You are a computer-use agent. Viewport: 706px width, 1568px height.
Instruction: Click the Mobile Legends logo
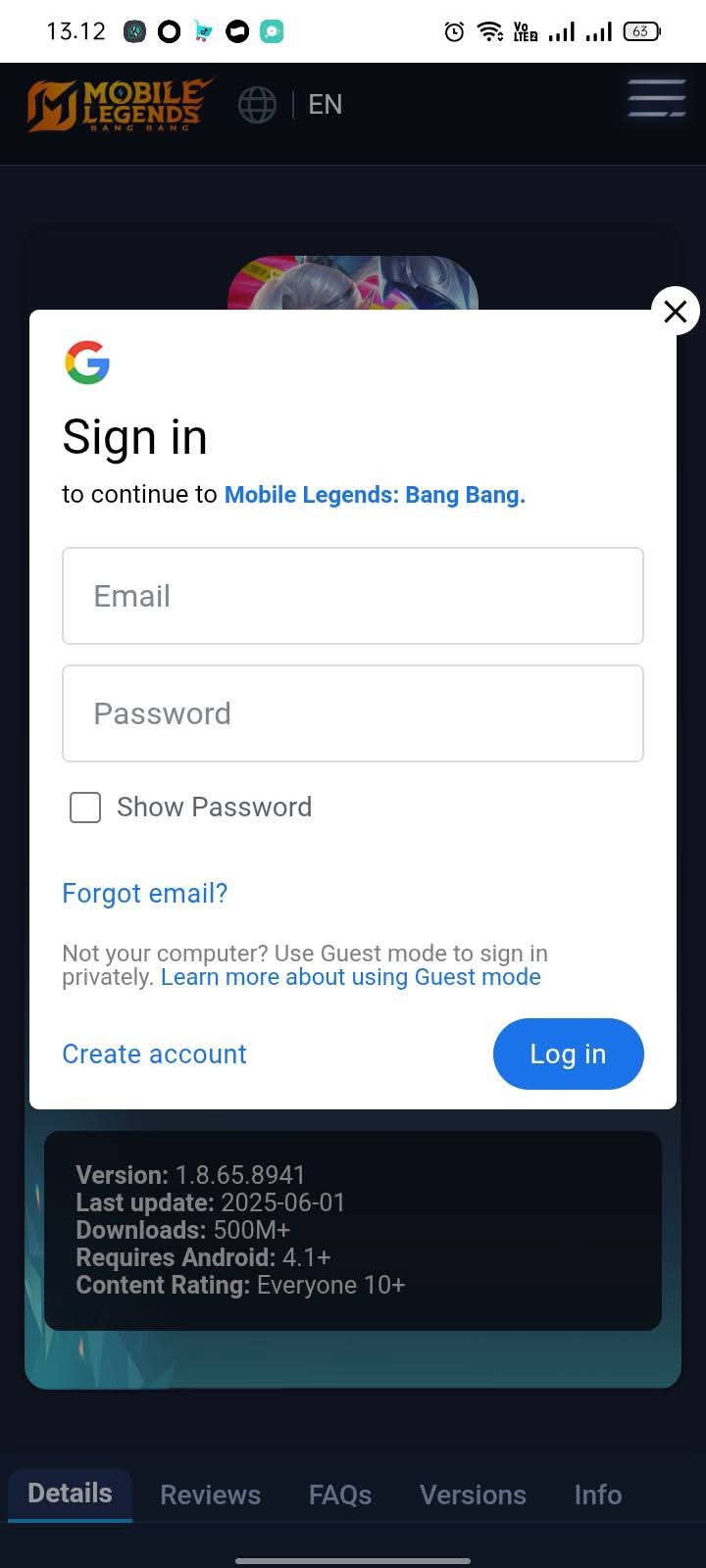pyautogui.click(x=118, y=105)
